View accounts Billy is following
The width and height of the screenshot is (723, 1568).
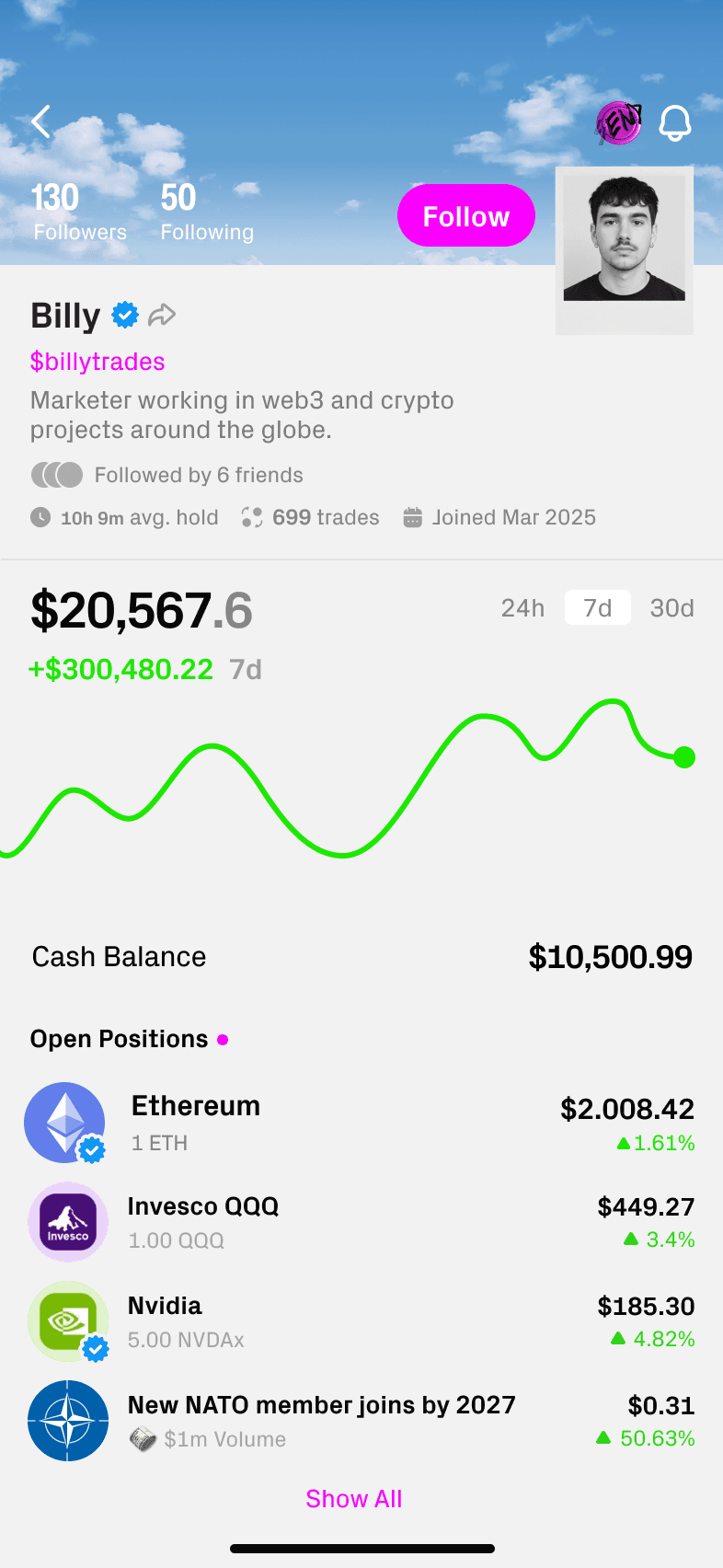pyautogui.click(x=206, y=212)
